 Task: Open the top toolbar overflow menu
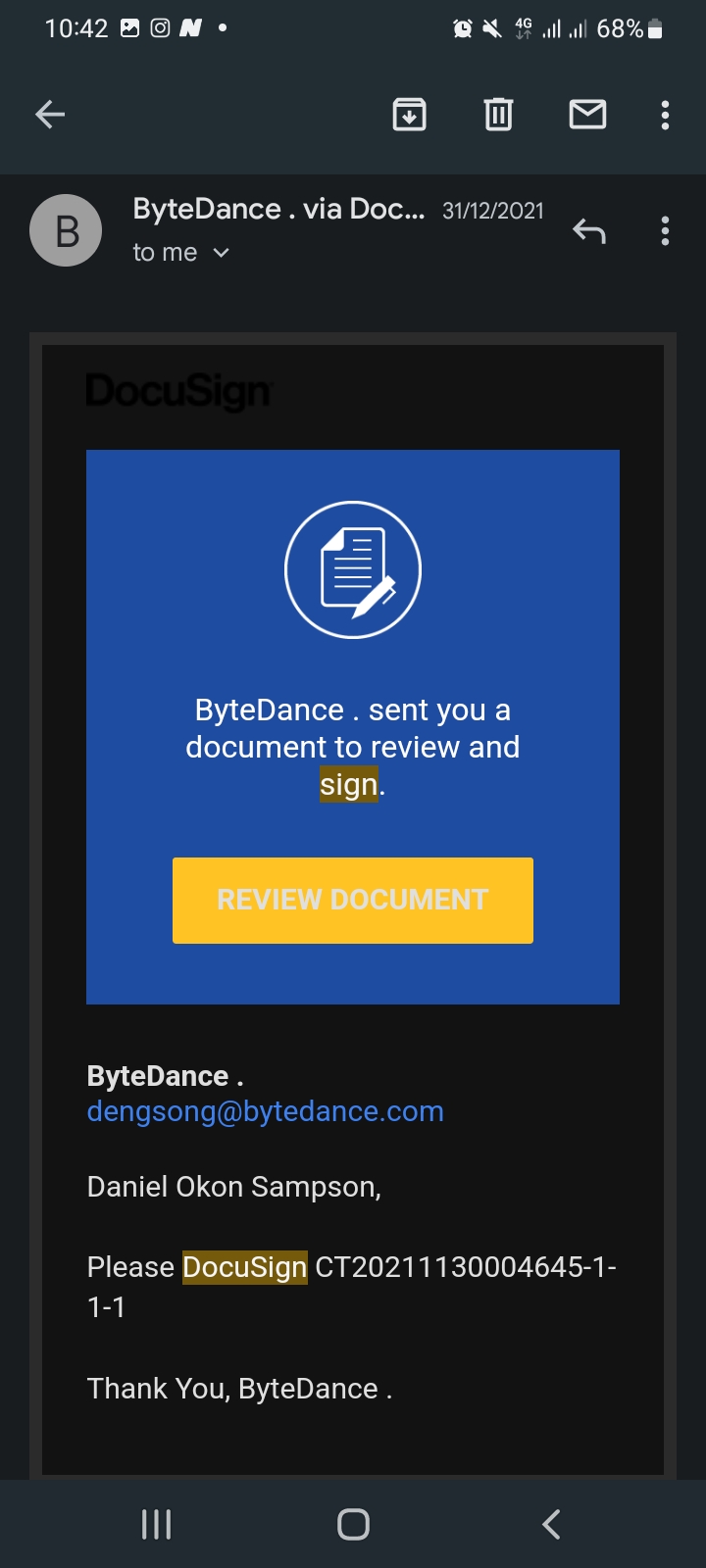[665, 116]
